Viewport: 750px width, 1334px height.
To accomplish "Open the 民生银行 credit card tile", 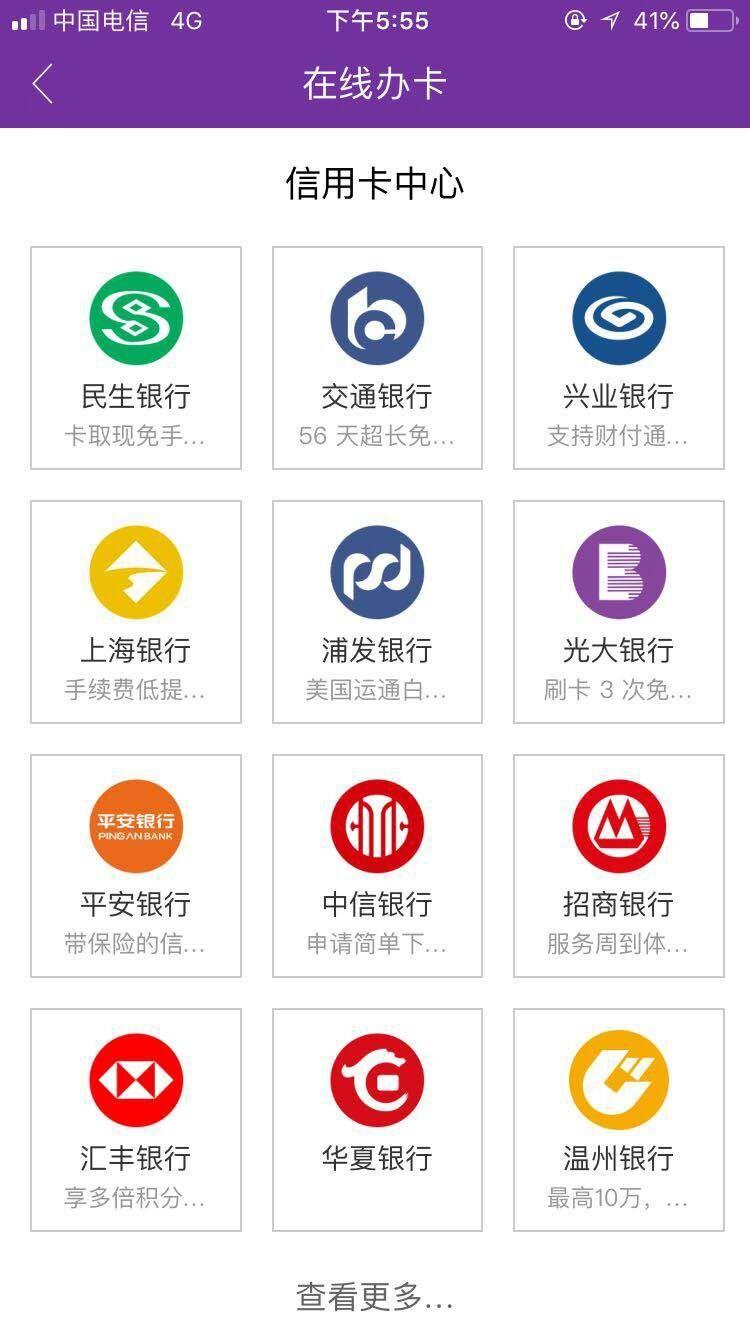I will 136,358.
